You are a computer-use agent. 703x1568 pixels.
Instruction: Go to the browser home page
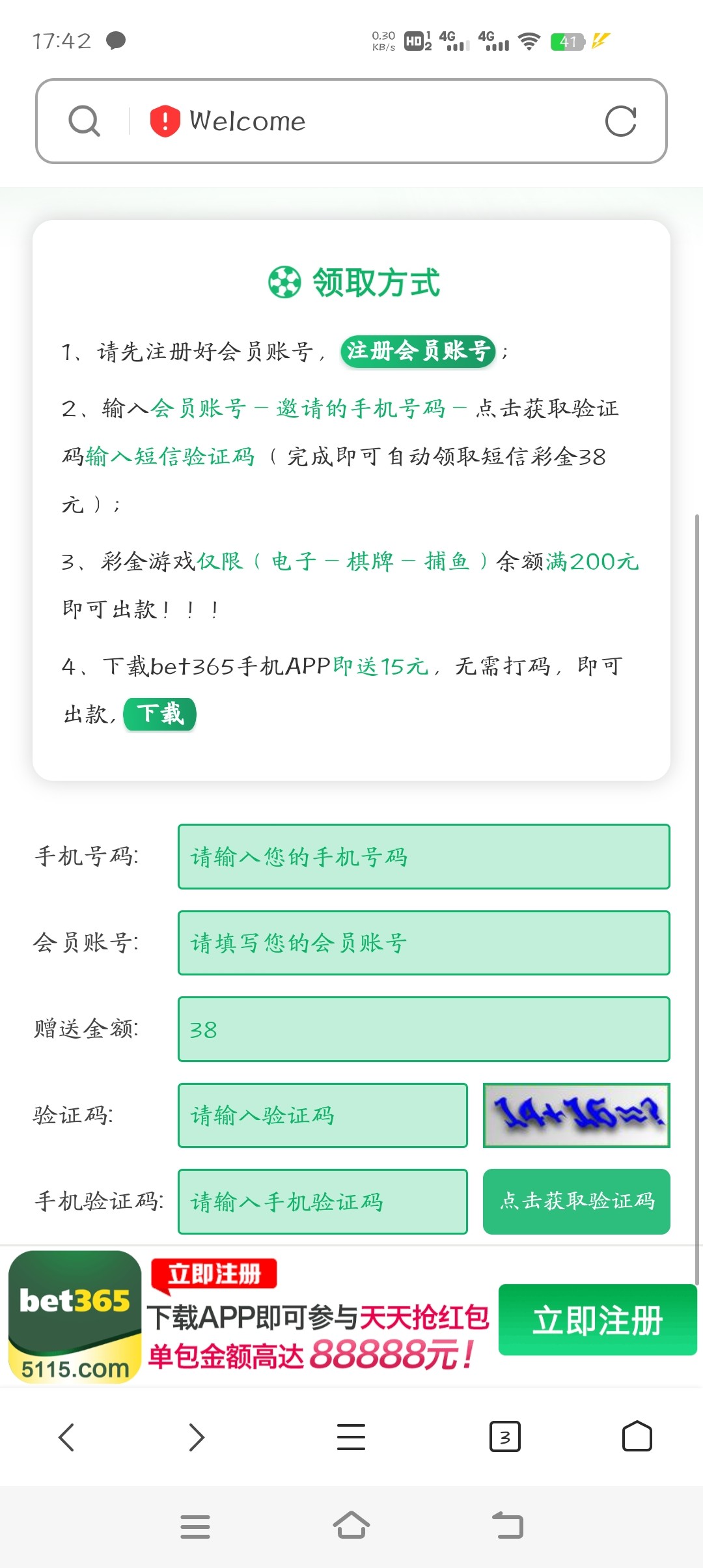tap(637, 1437)
